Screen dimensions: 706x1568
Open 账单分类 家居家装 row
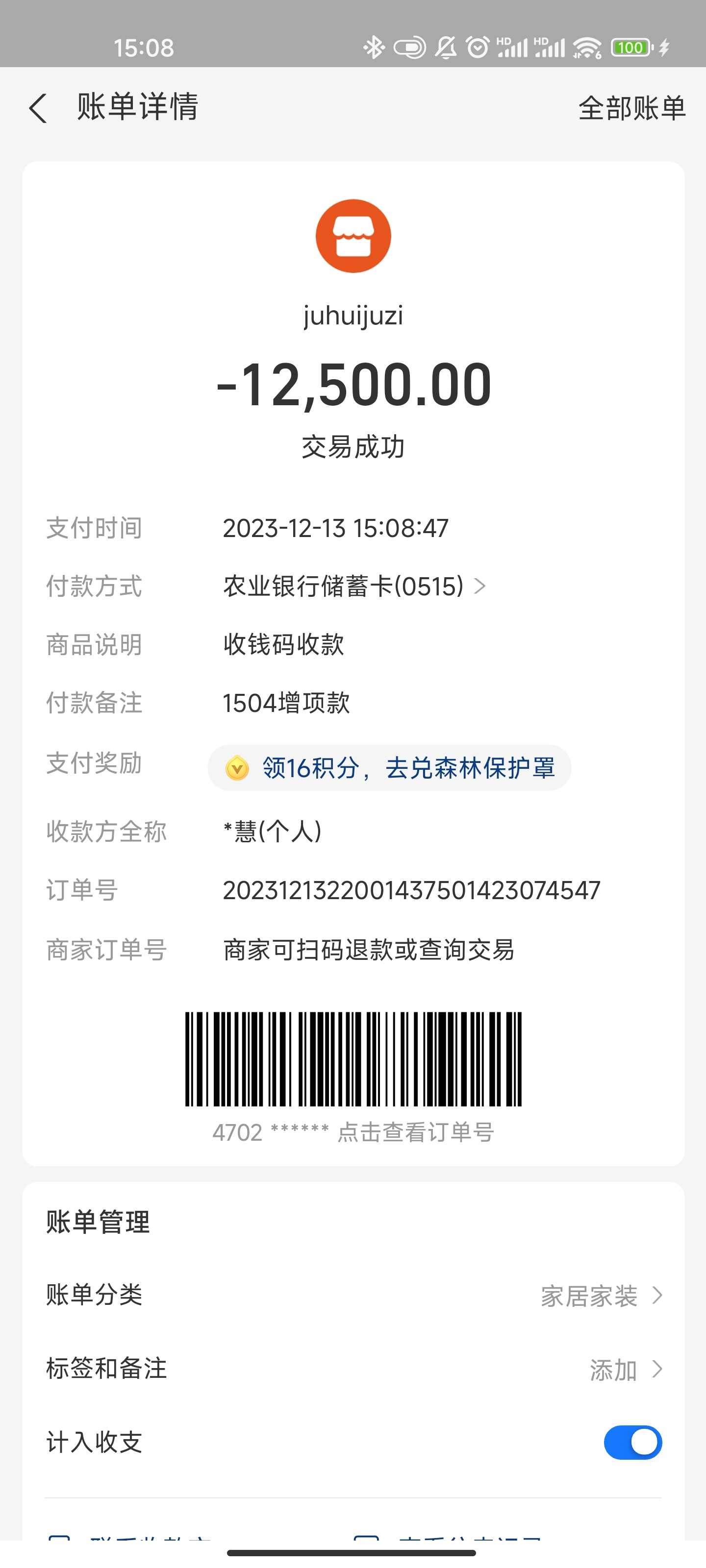point(353,1295)
